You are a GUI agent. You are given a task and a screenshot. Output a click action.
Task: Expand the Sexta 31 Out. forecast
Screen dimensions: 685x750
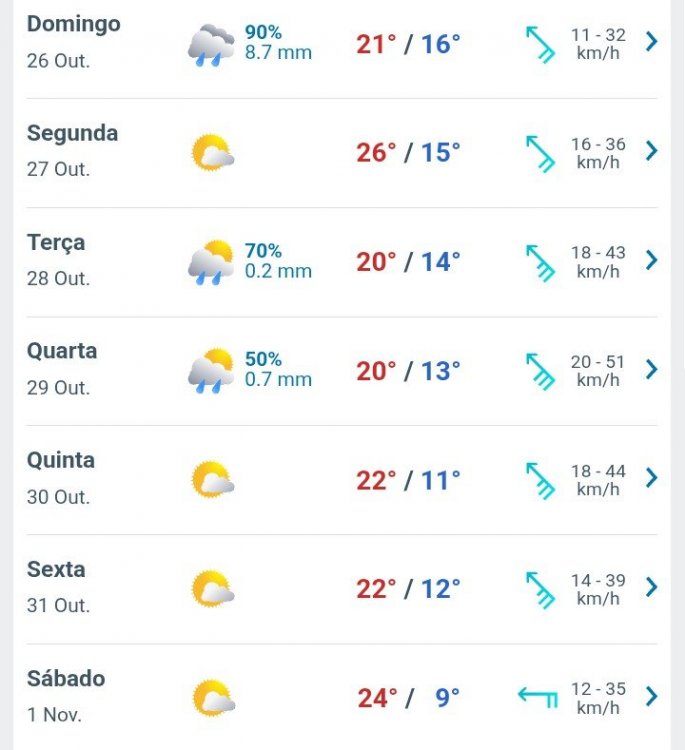[x=651, y=587]
